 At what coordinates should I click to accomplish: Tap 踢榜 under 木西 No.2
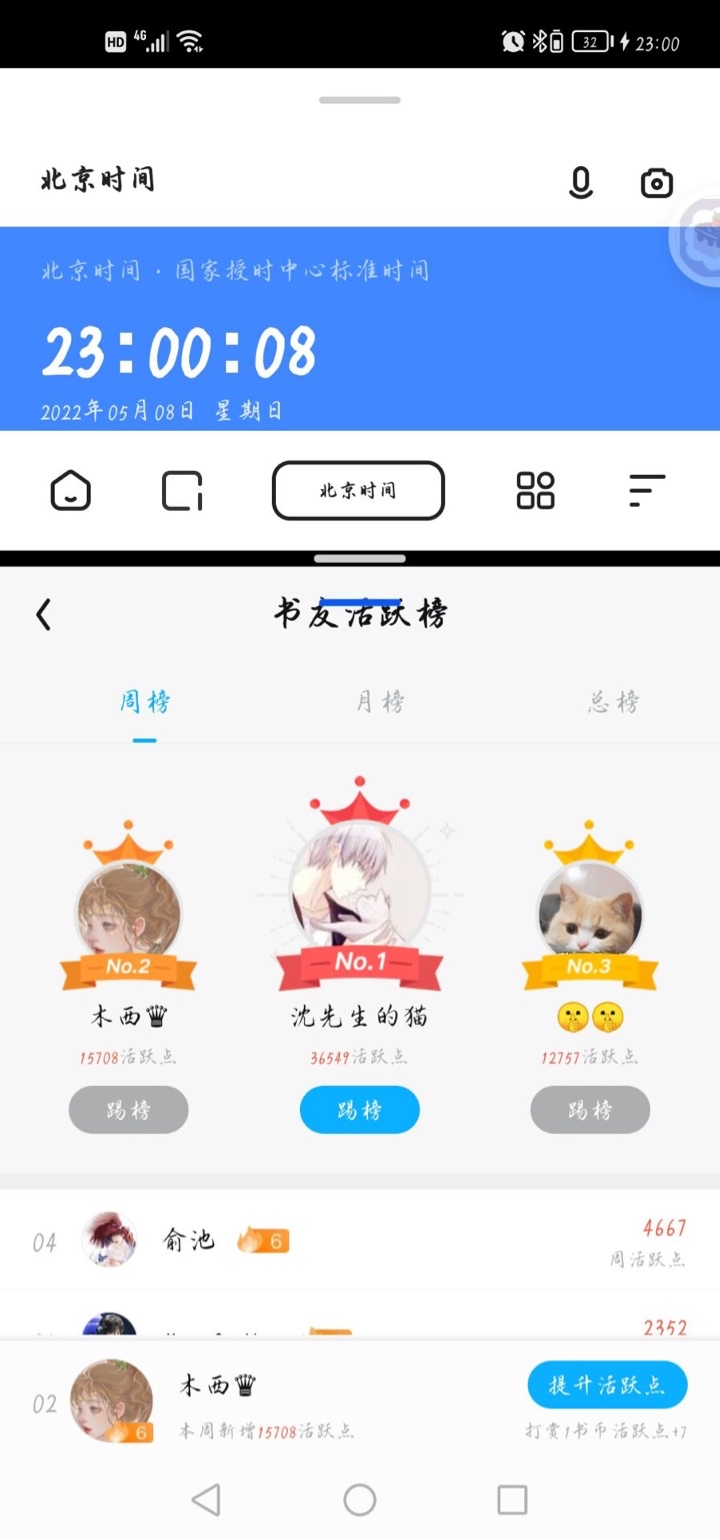click(x=128, y=1110)
